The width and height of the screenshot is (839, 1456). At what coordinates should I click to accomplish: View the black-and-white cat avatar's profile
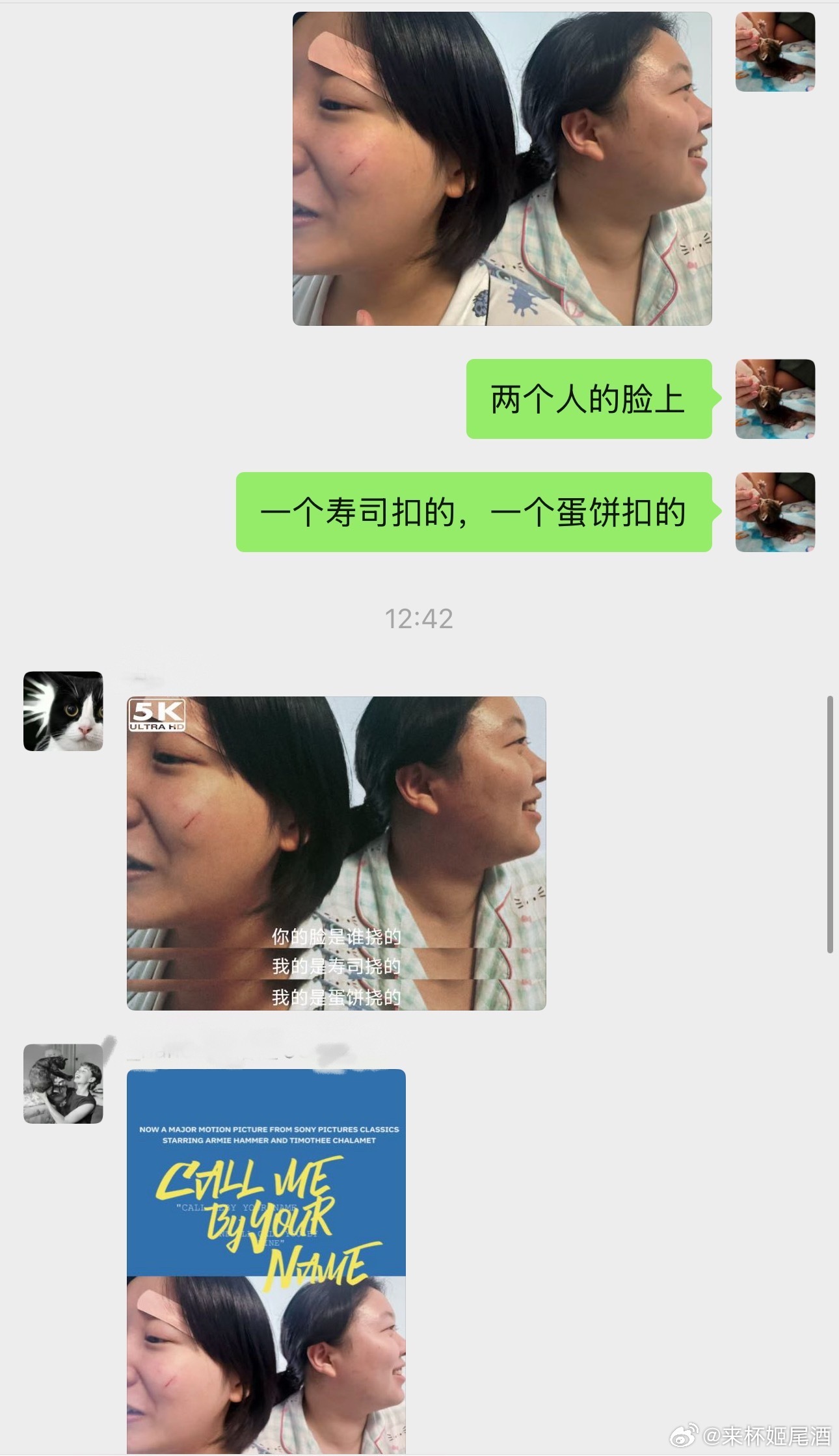(63, 711)
